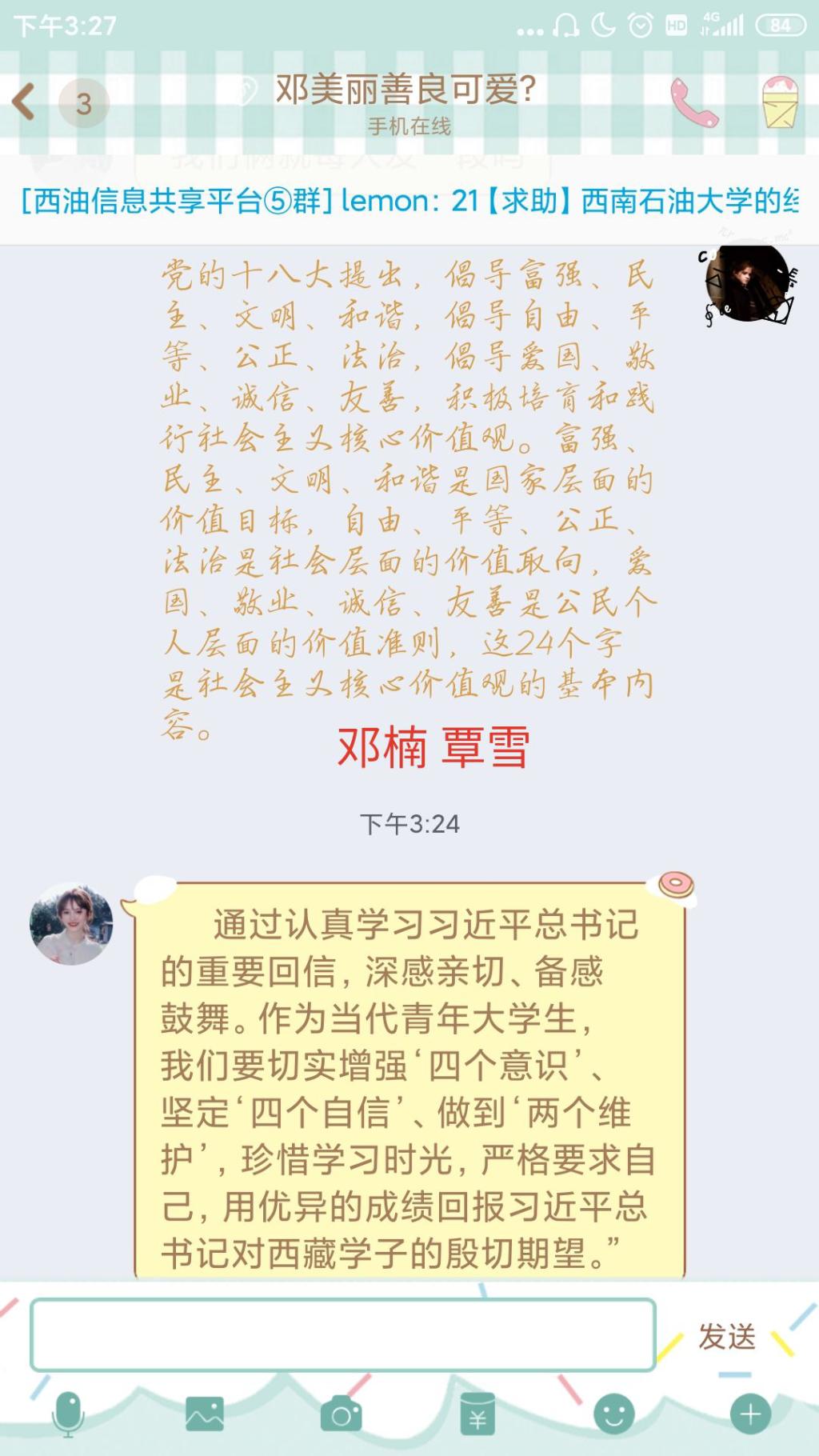
Task: Open the emoji panel
Action: click(x=613, y=1414)
